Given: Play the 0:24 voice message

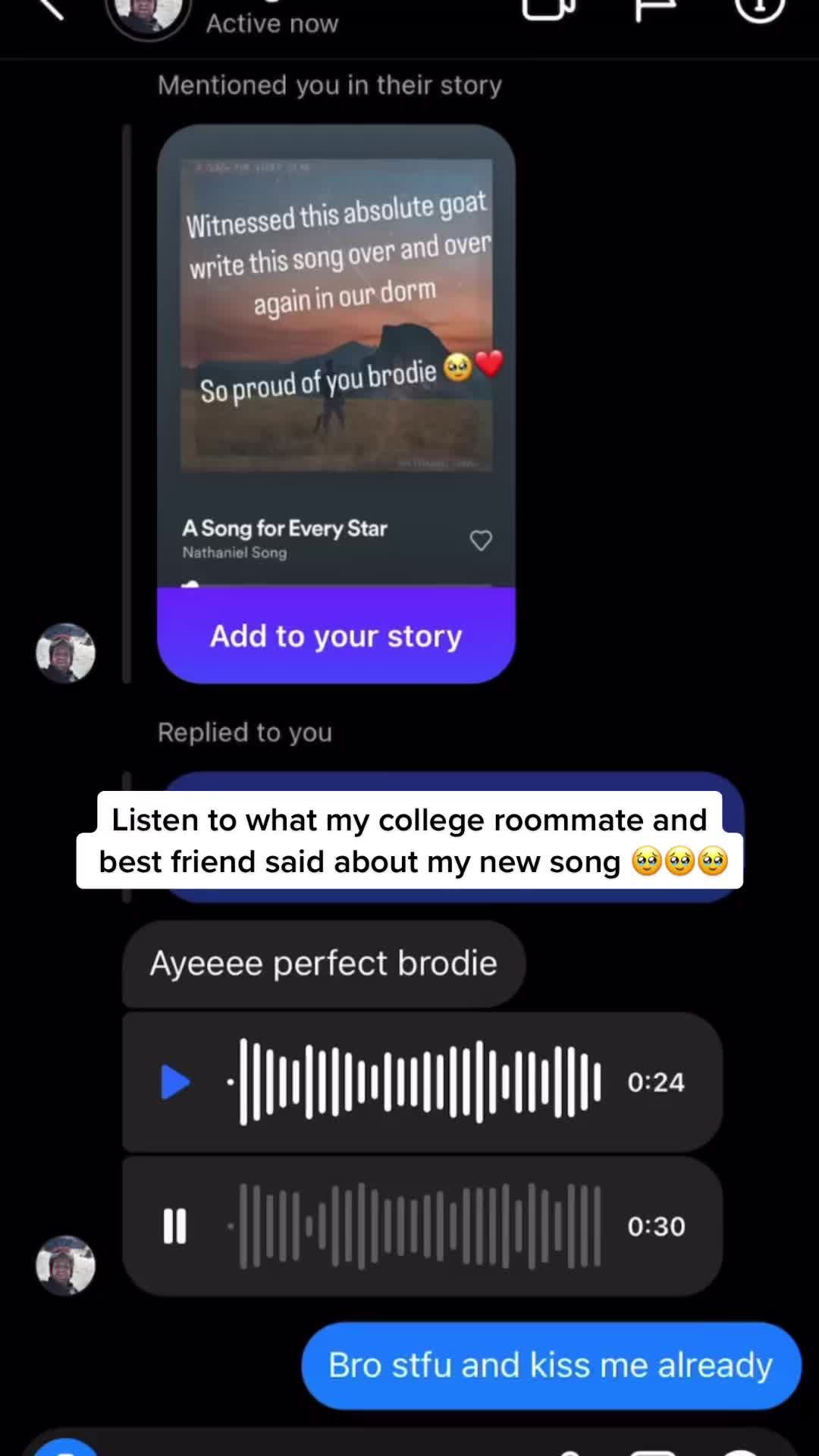Looking at the screenshot, I should point(176,1081).
